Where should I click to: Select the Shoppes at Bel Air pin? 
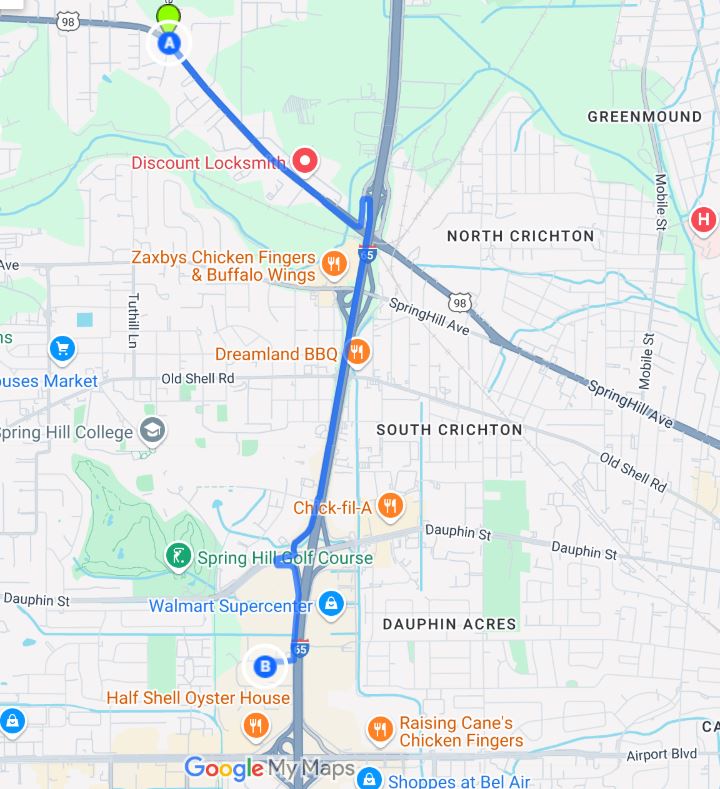tap(369, 780)
